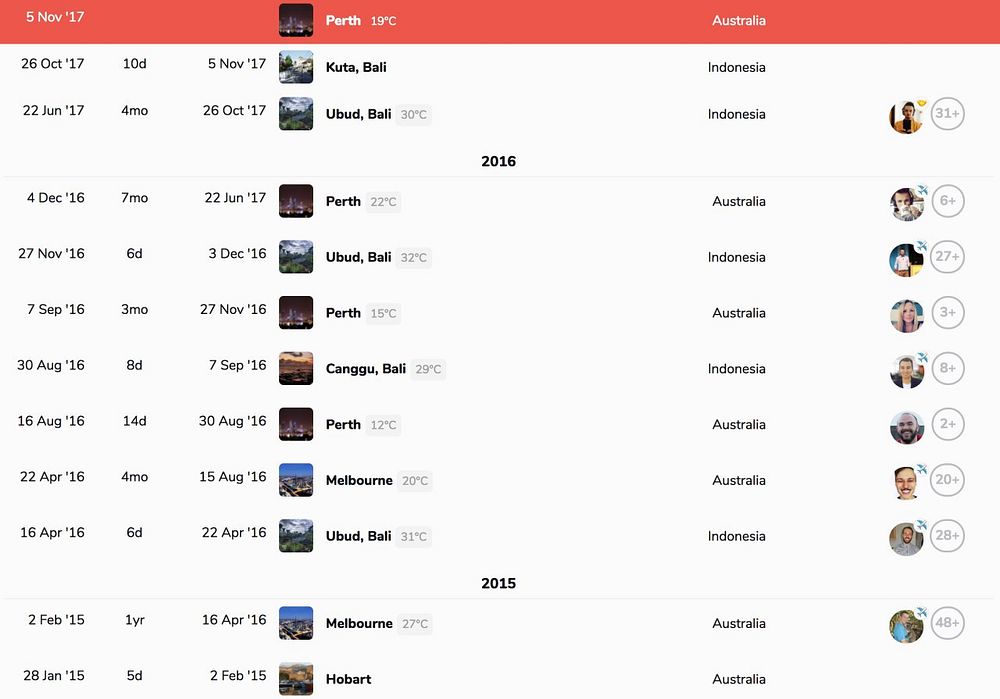This screenshot has height=699, width=1000.
Task: Show the 48+ people in Melbourne
Action: tap(947, 624)
